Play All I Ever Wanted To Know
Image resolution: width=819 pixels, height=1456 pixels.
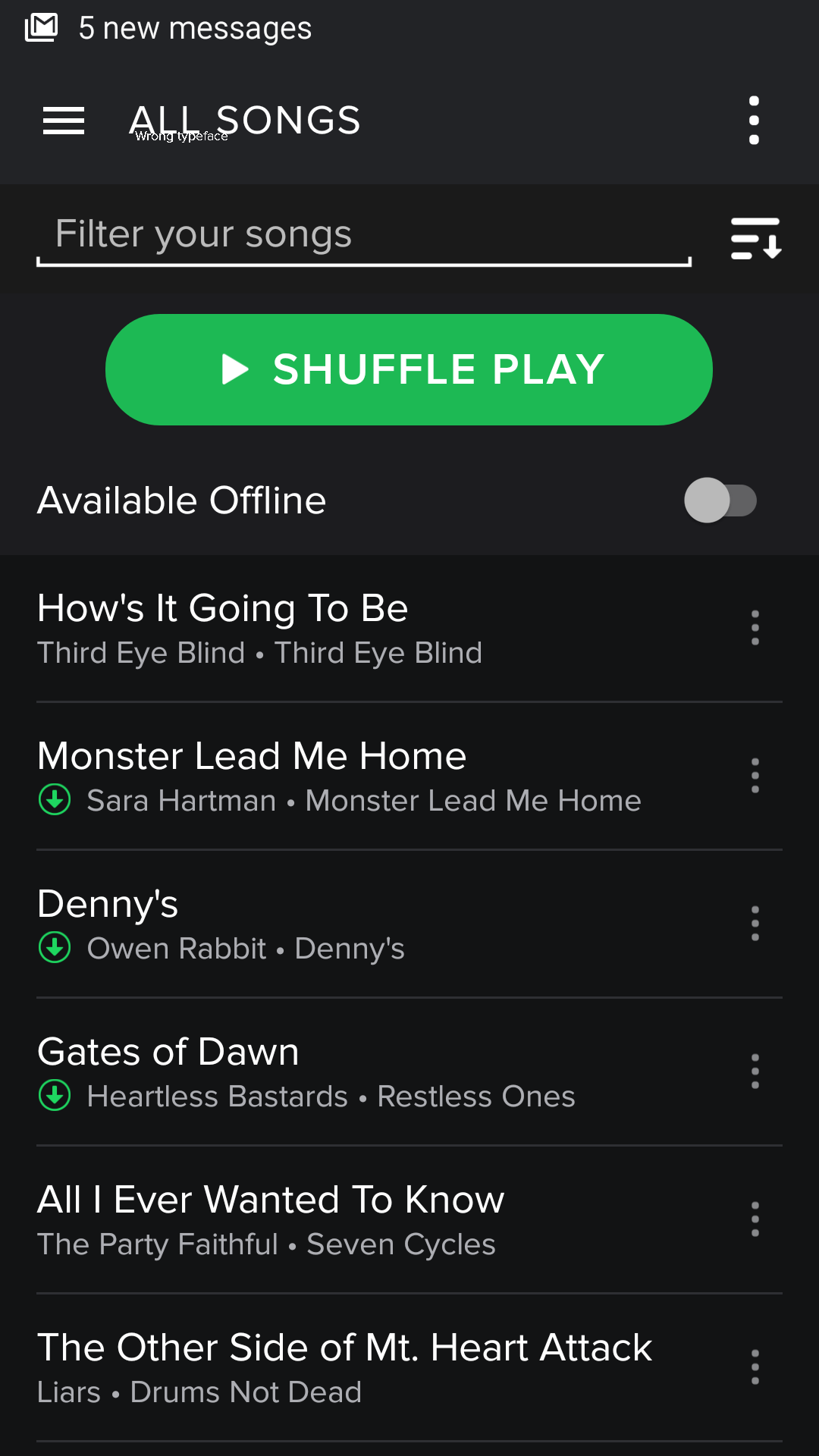[x=379, y=1220]
